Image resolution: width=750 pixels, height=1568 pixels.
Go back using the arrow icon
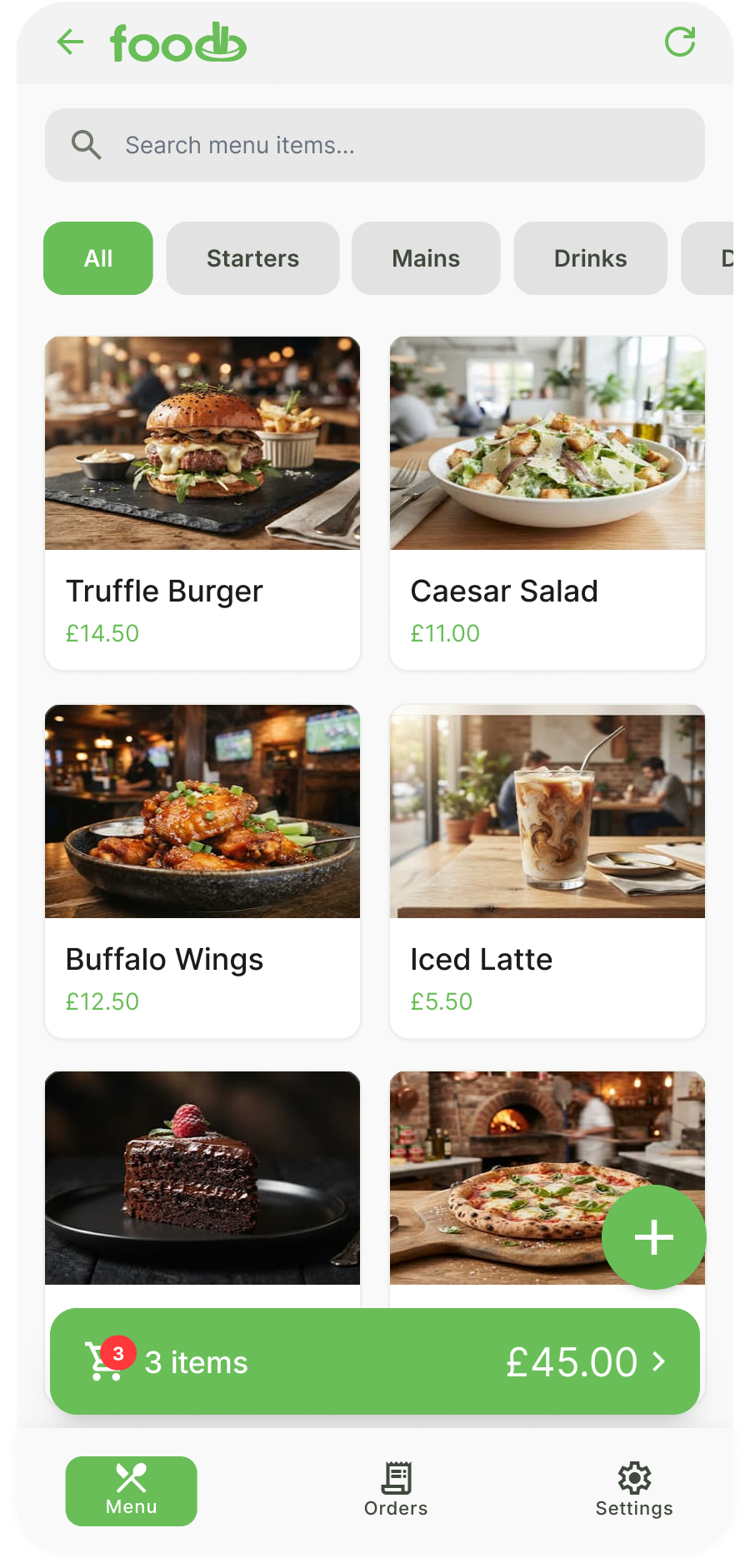click(71, 42)
